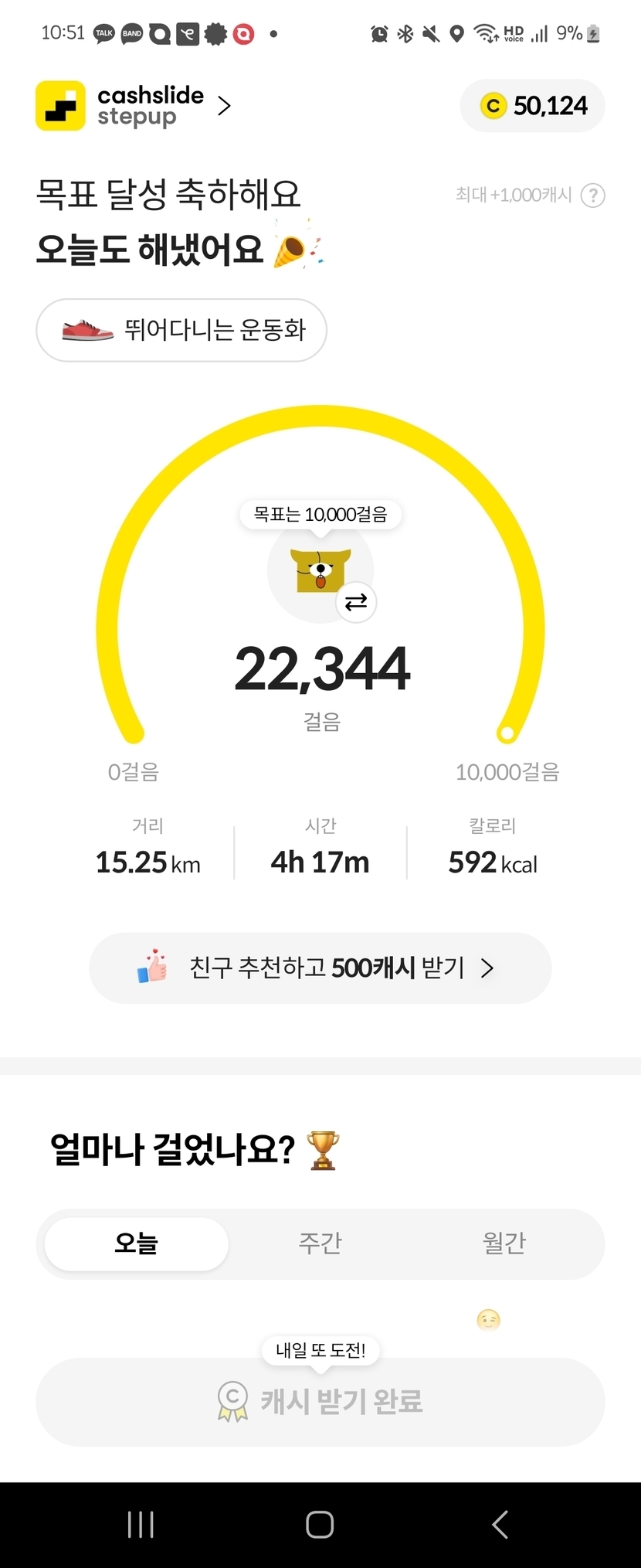
Task: Open the 50,124 cash balance
Action: [533, 106]
